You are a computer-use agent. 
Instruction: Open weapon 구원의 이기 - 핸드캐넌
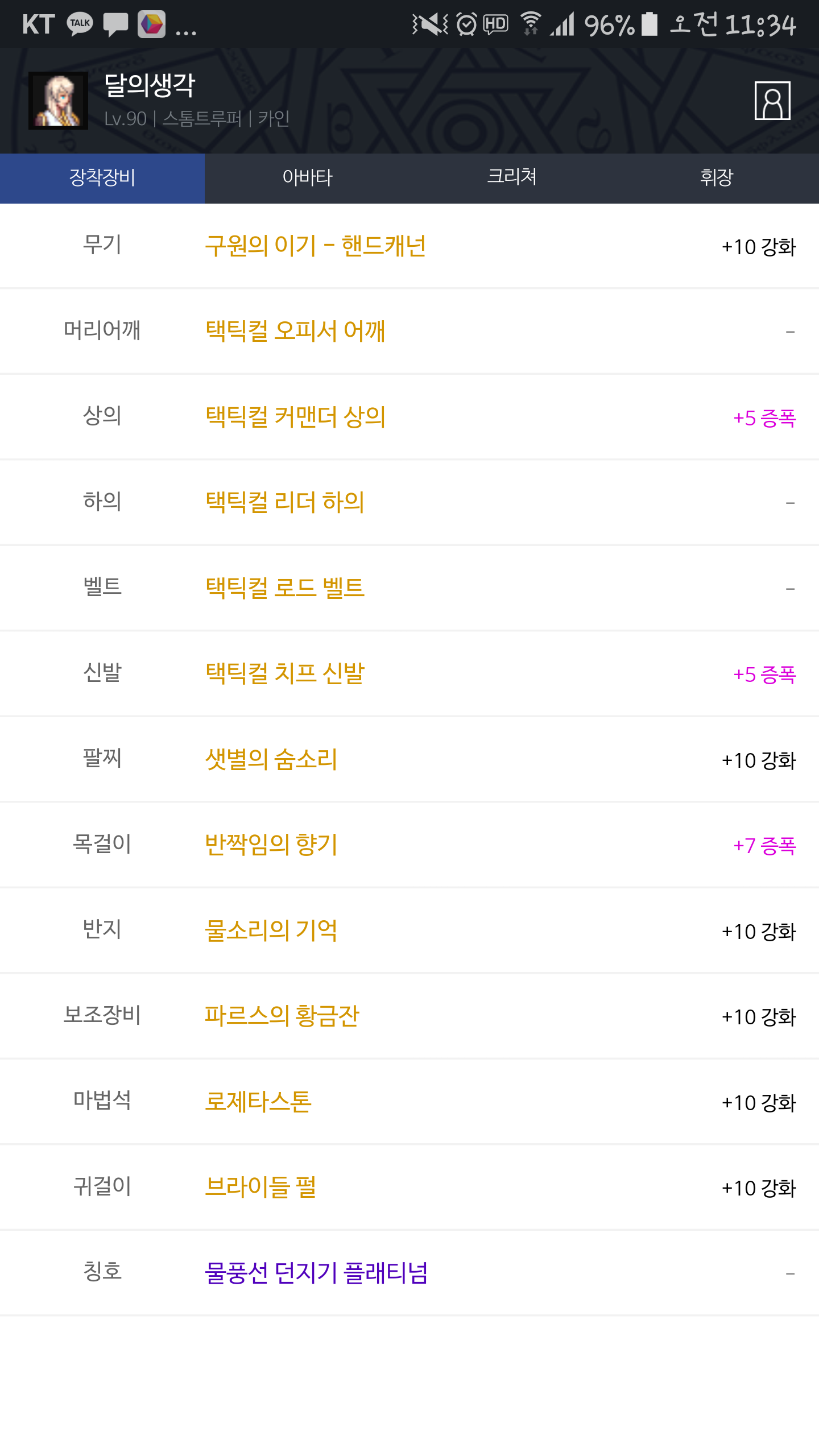tap(315, 246)
